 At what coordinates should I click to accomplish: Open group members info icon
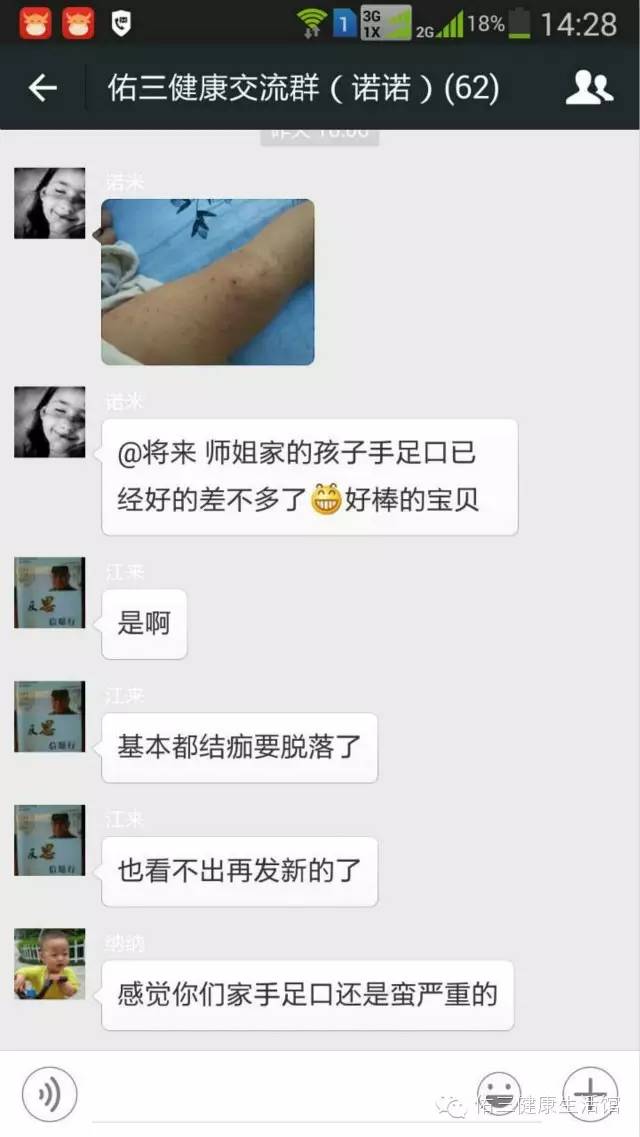pyautogui.click(x=589, y=89)
